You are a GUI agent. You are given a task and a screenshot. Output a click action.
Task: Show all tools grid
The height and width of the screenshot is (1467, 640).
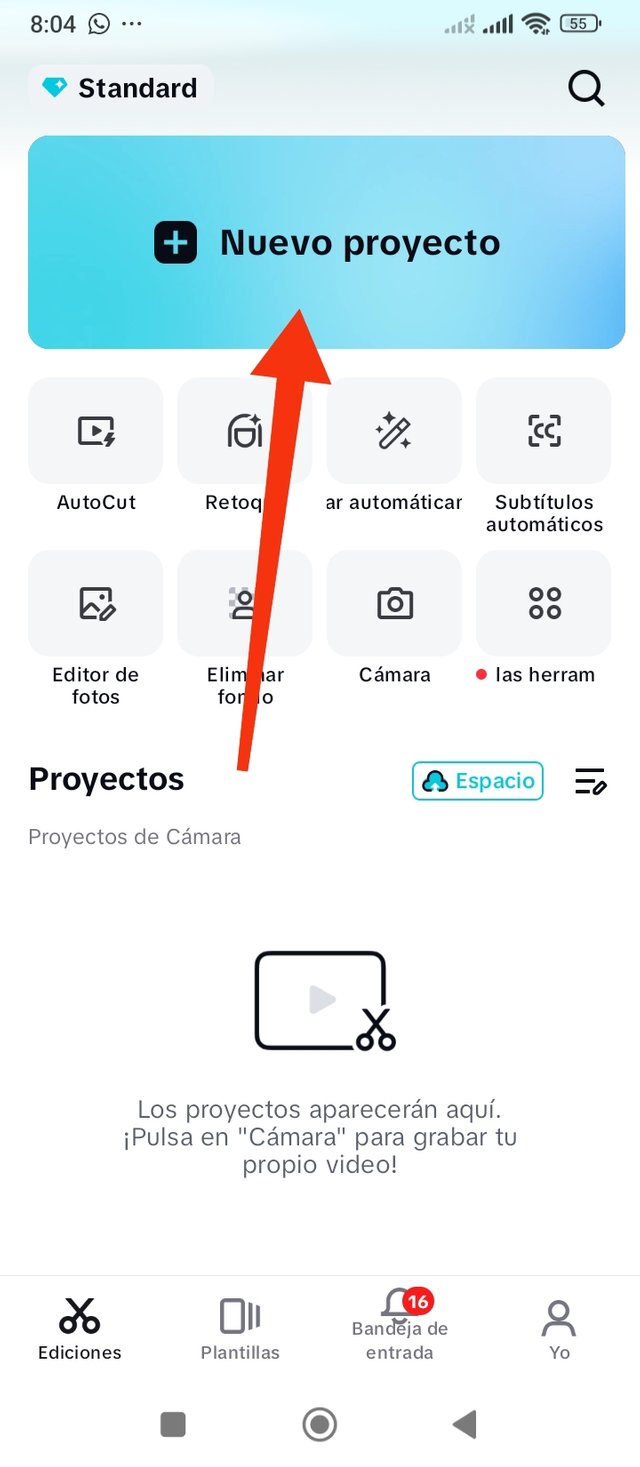tap(544, 604)
